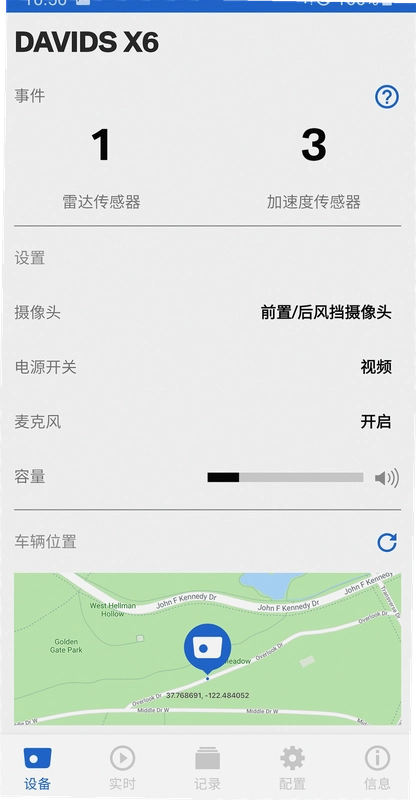Select the 设备 device tab
This screenshot has width=416, height=800.
point(38,768)
